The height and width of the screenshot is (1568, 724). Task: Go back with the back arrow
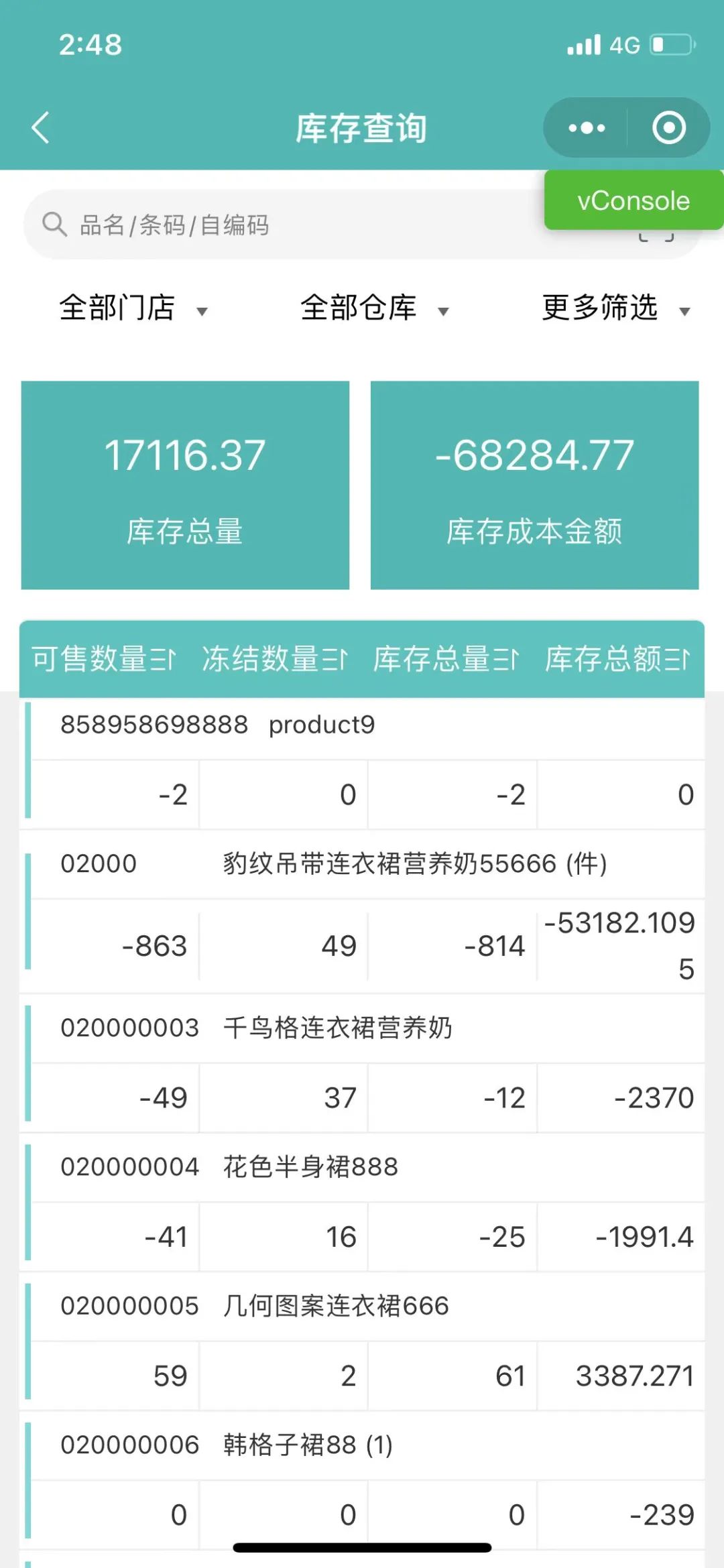pos(41,127)
